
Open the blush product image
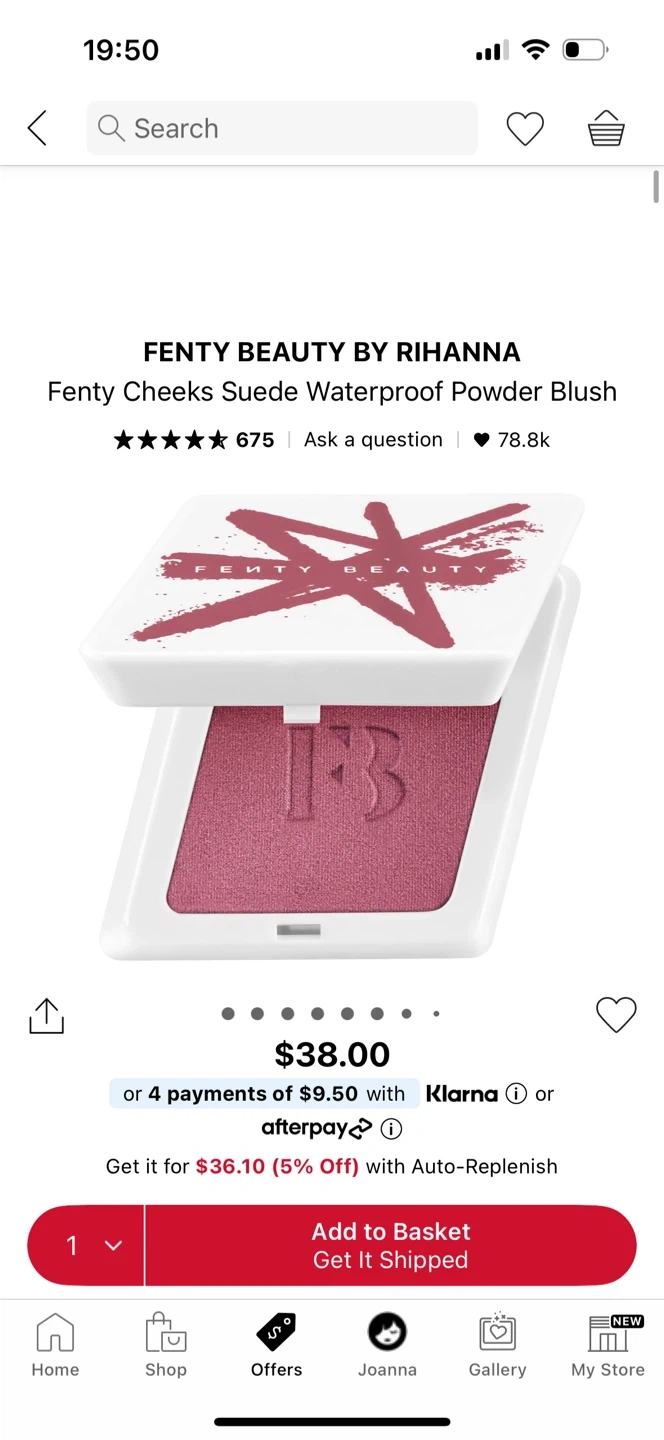(332, 727)
